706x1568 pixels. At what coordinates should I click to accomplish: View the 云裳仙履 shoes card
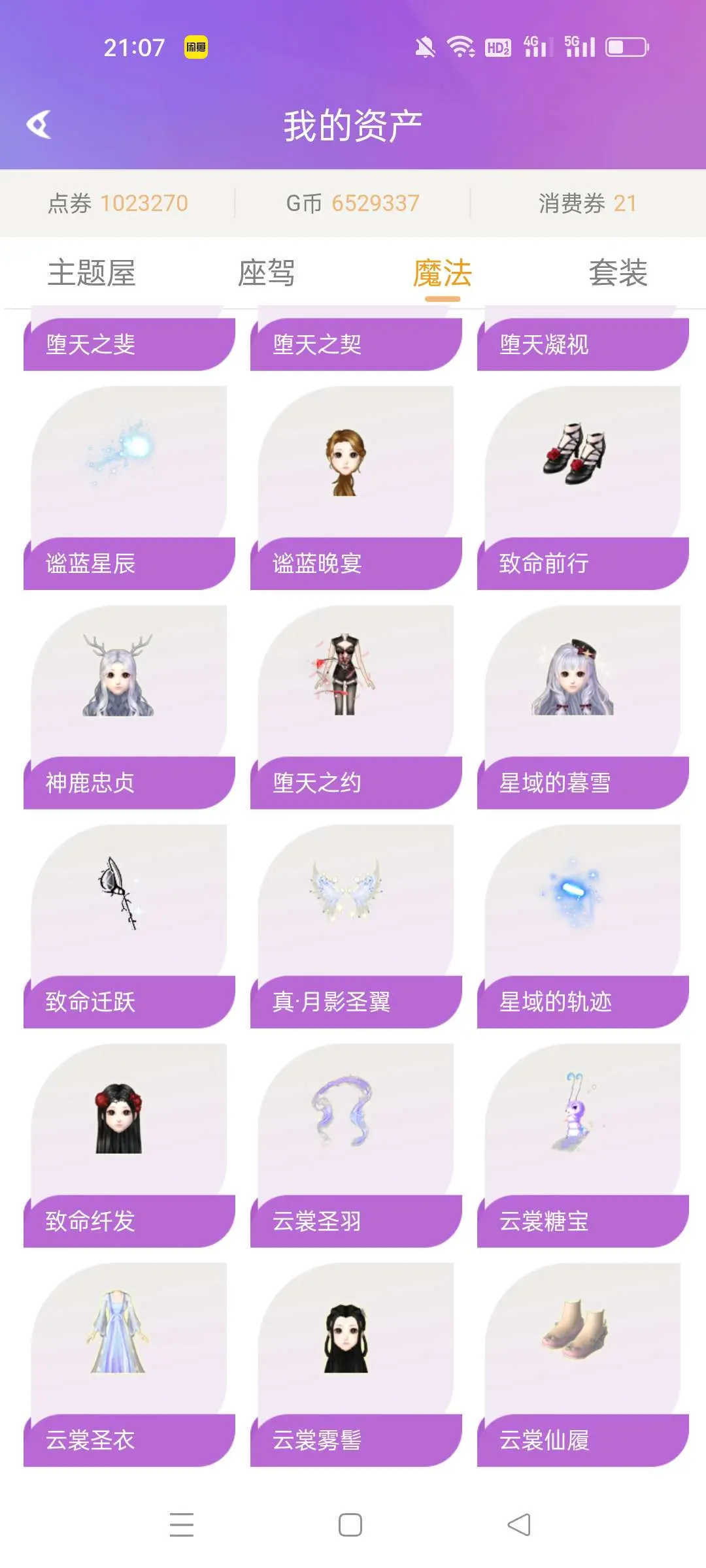pos(582,1362)
